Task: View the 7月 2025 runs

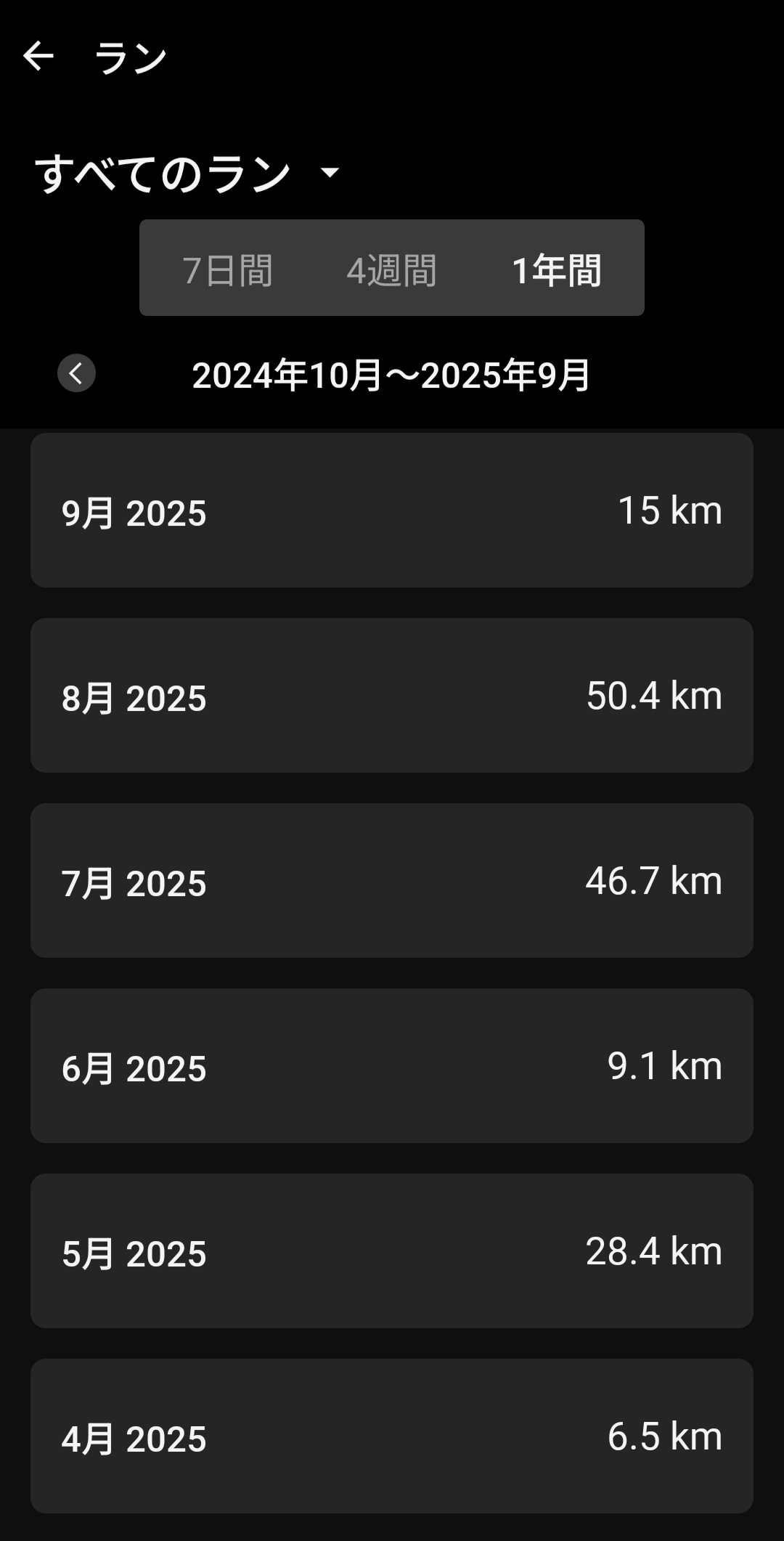Action: pyautogui.click(x=392, y=881)
